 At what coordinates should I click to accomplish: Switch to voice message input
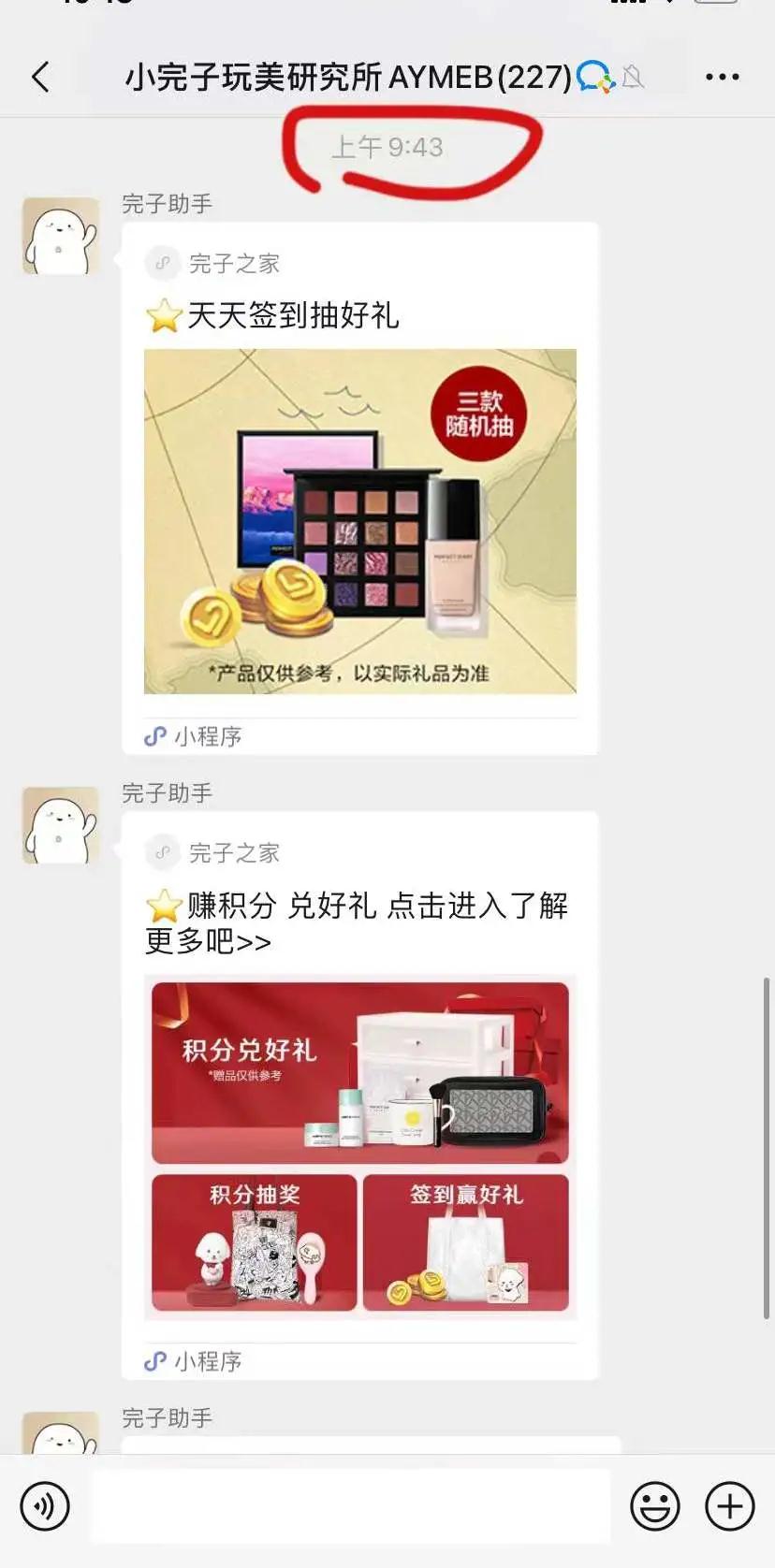(45, 1506)
